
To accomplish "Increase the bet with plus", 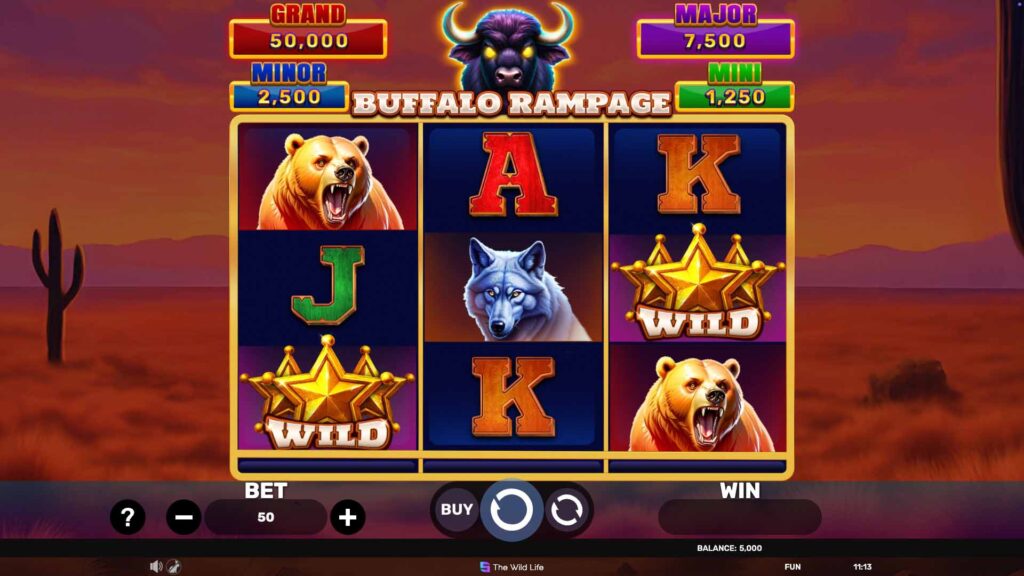I will [x=347, y=517].
